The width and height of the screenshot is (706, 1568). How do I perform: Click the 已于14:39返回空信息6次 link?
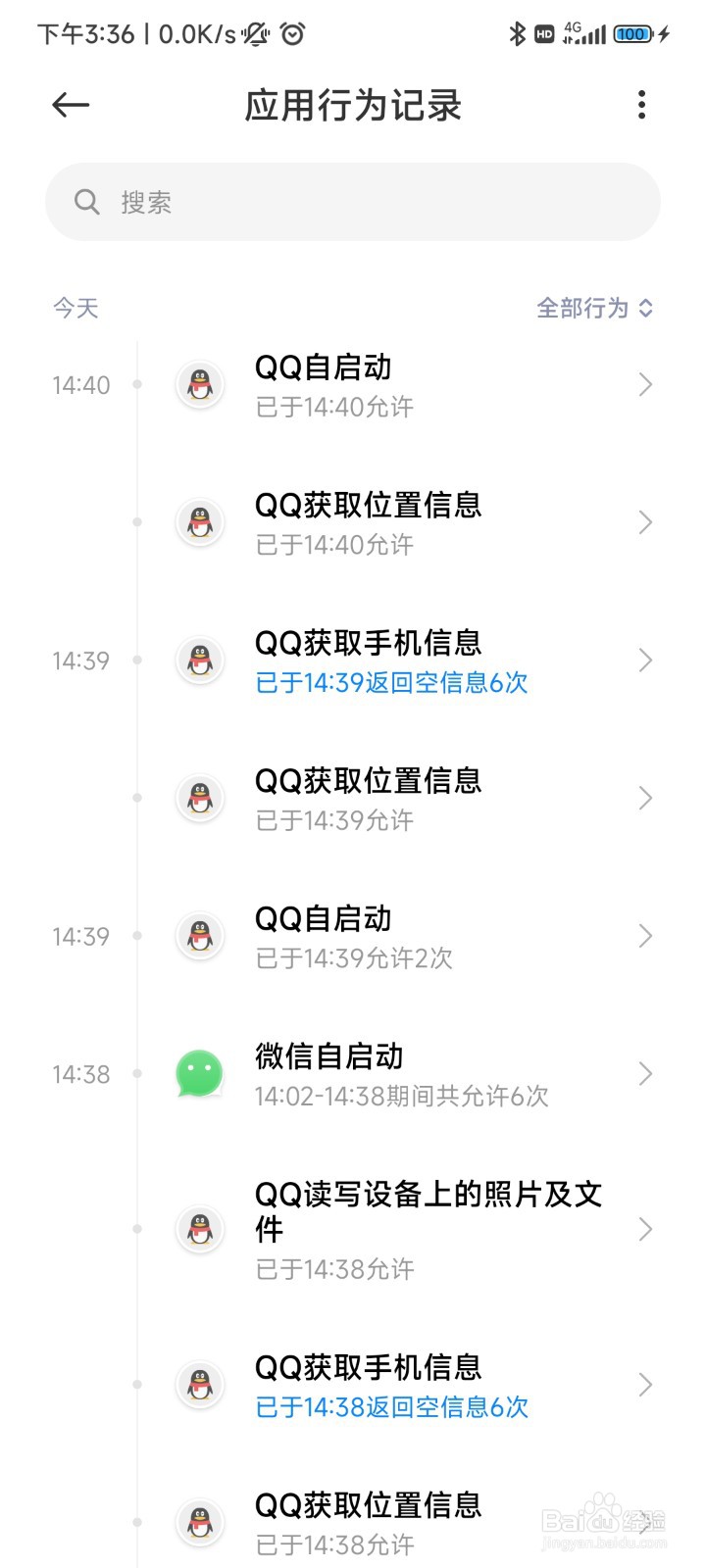[x=391, y=682]
